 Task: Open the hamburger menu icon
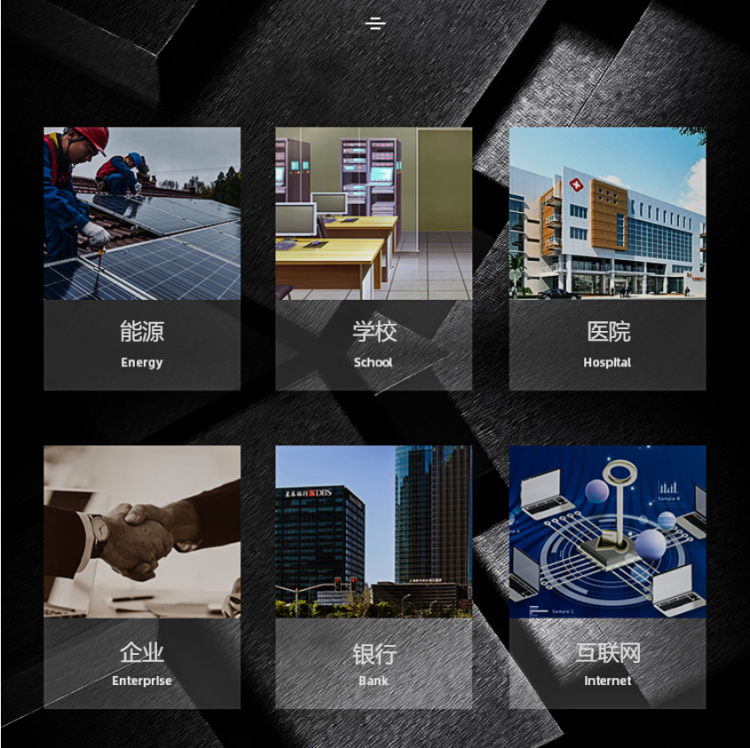tap(375, 23)
